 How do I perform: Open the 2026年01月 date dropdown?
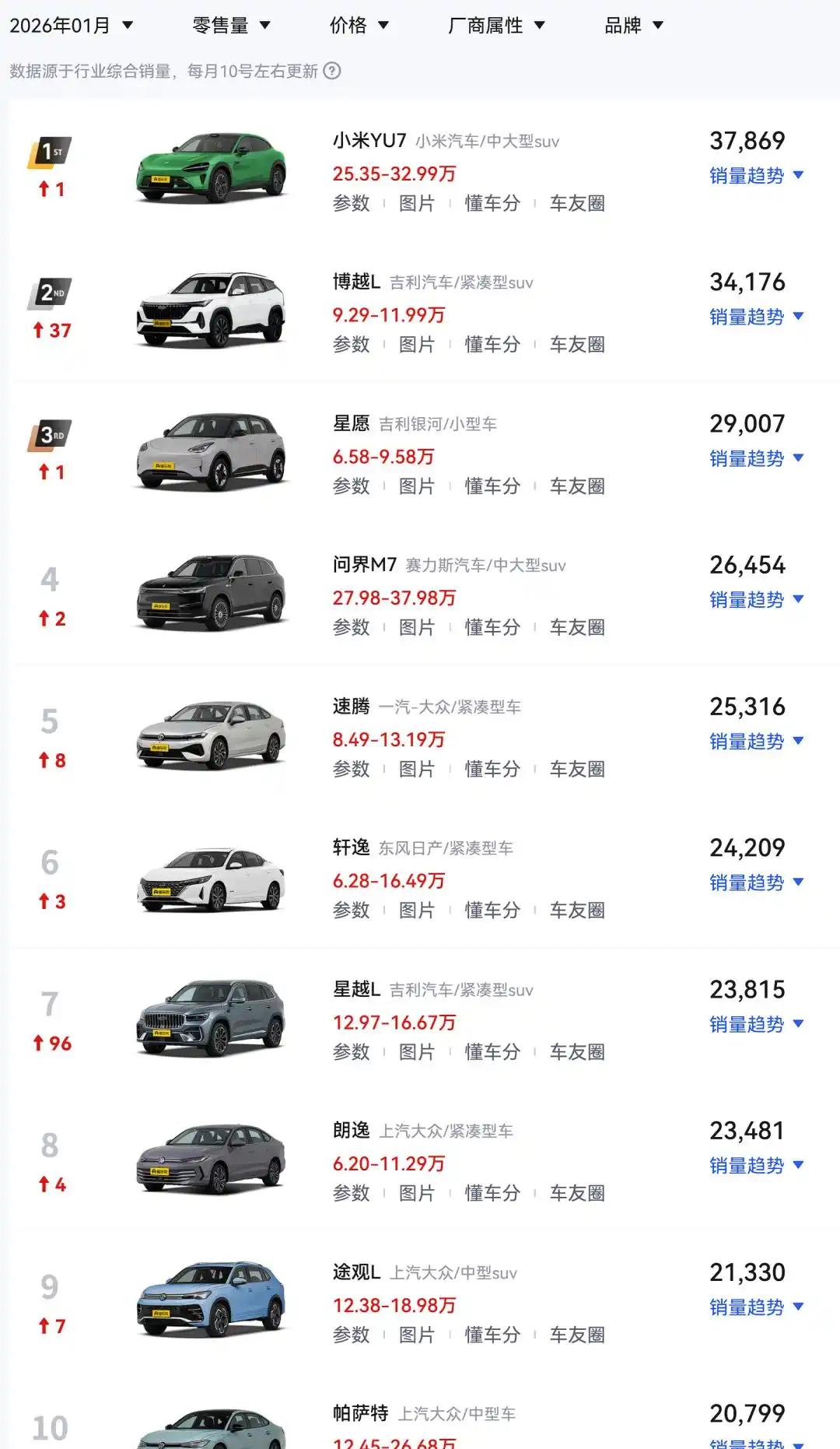point(70,24)
